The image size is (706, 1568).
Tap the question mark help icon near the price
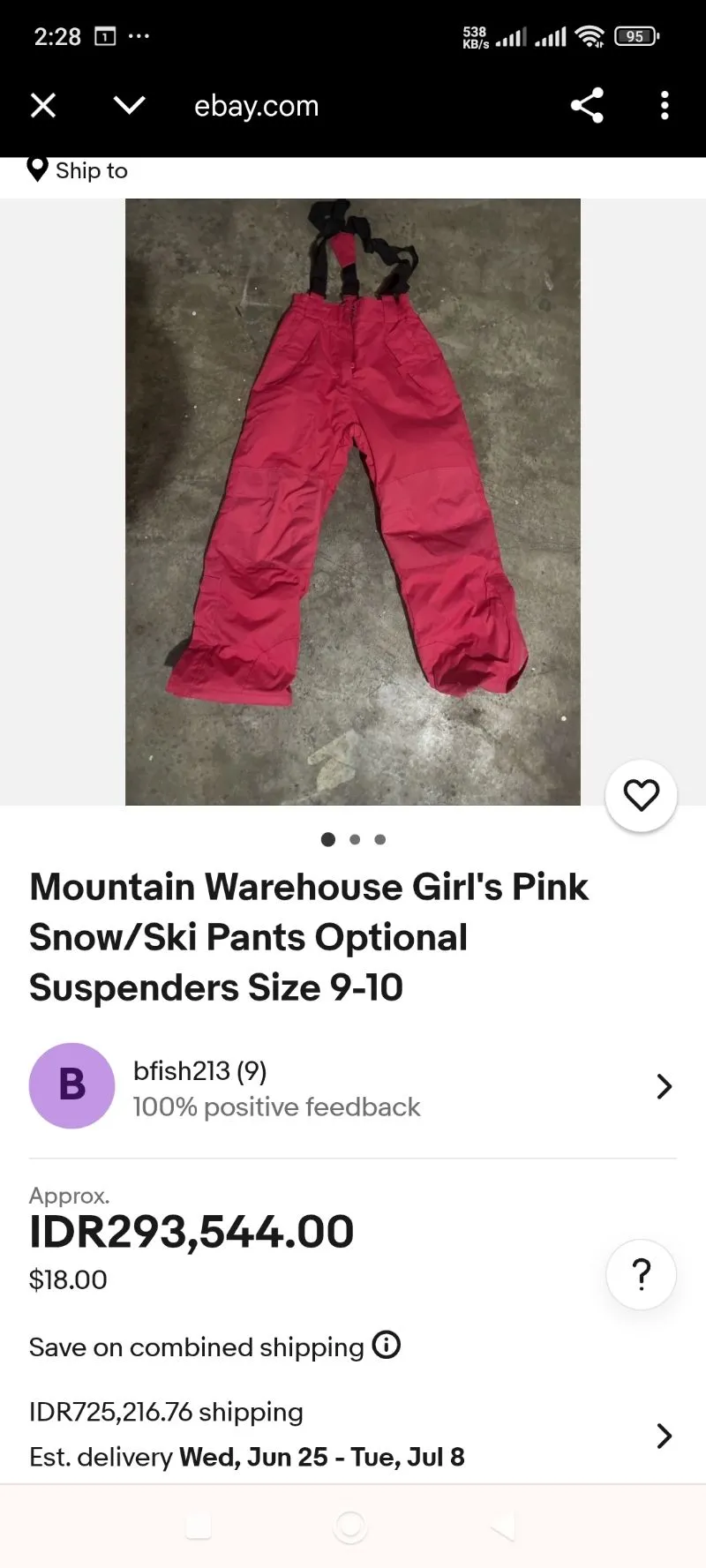641,1274
